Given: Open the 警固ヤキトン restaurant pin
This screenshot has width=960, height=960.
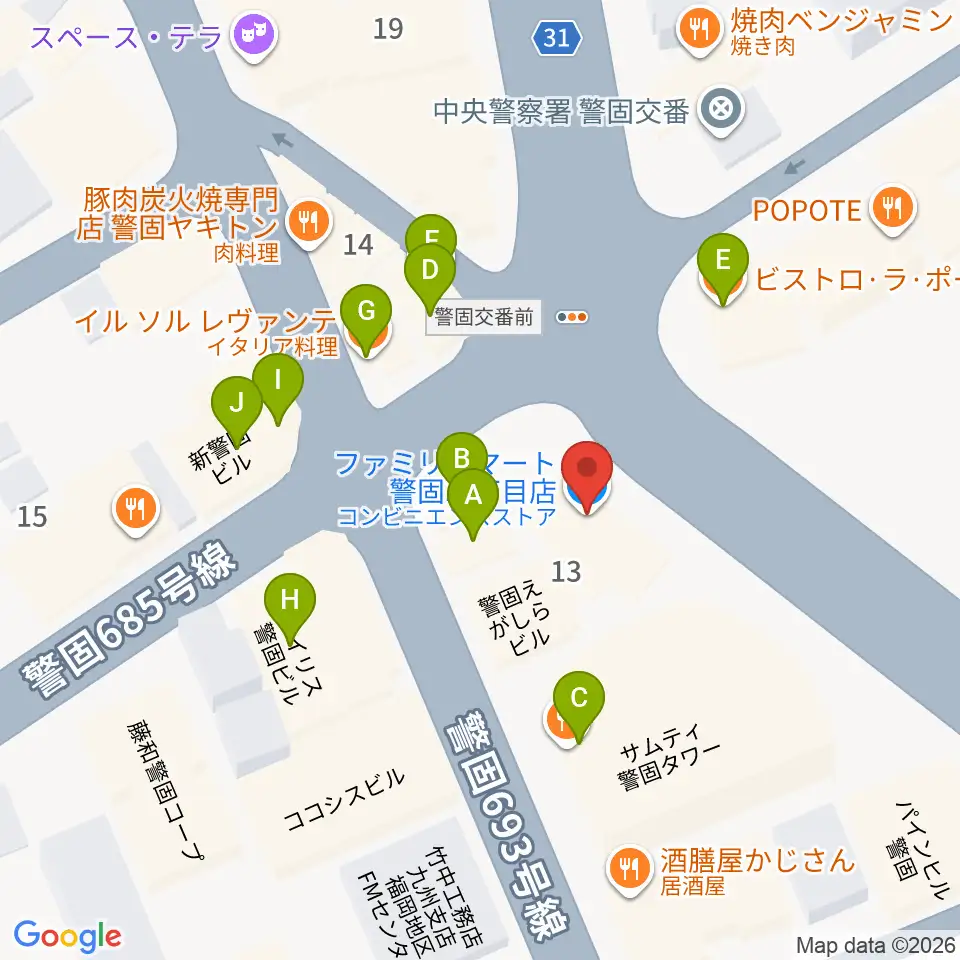Looking at the screenshot, I should pos(309,223).
